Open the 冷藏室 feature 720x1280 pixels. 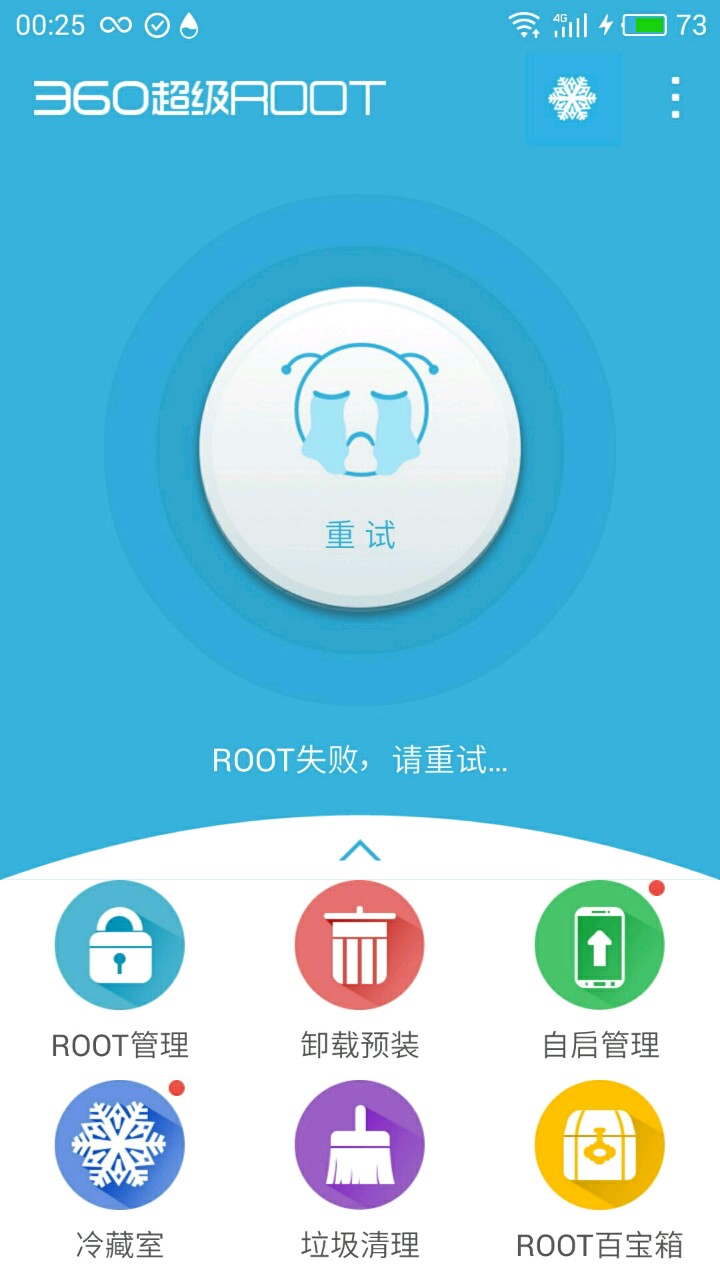coord(120,1146)
